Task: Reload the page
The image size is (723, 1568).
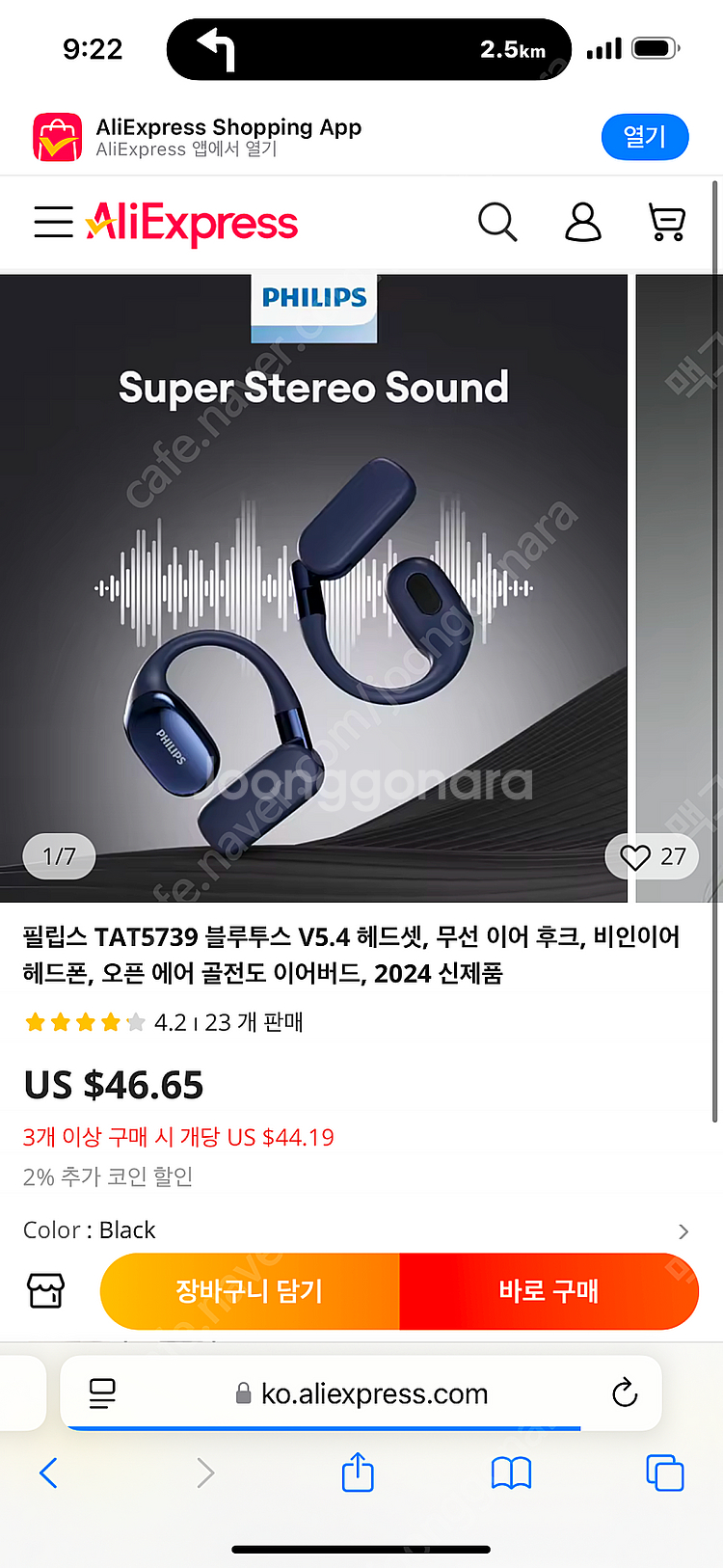Action: [x=625, y=1392]
